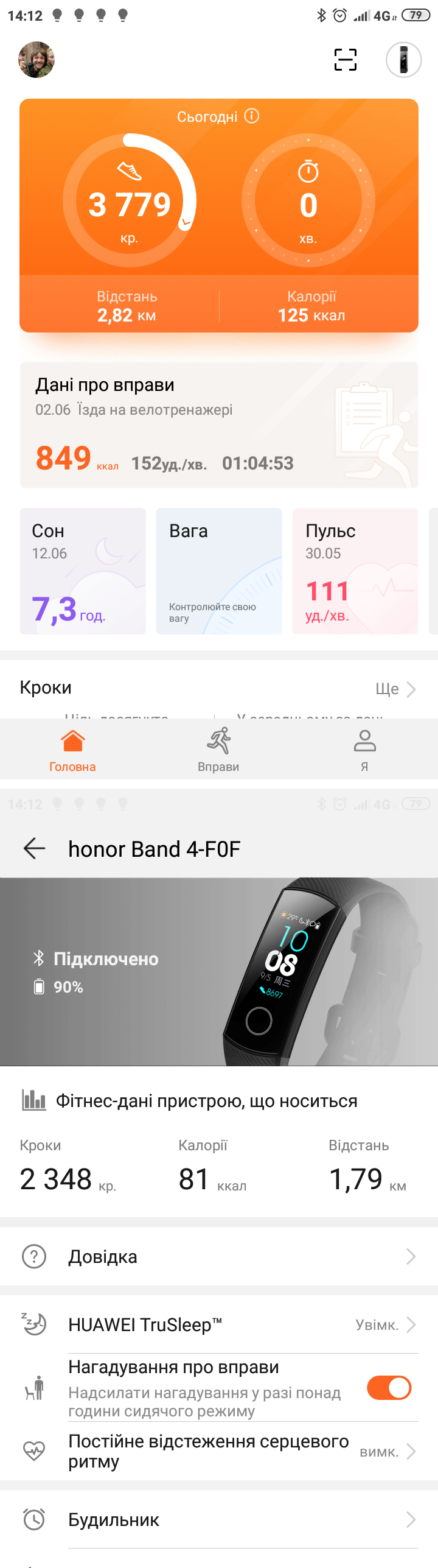
Task: Switch to the Я tab
Action: [364, 750]
